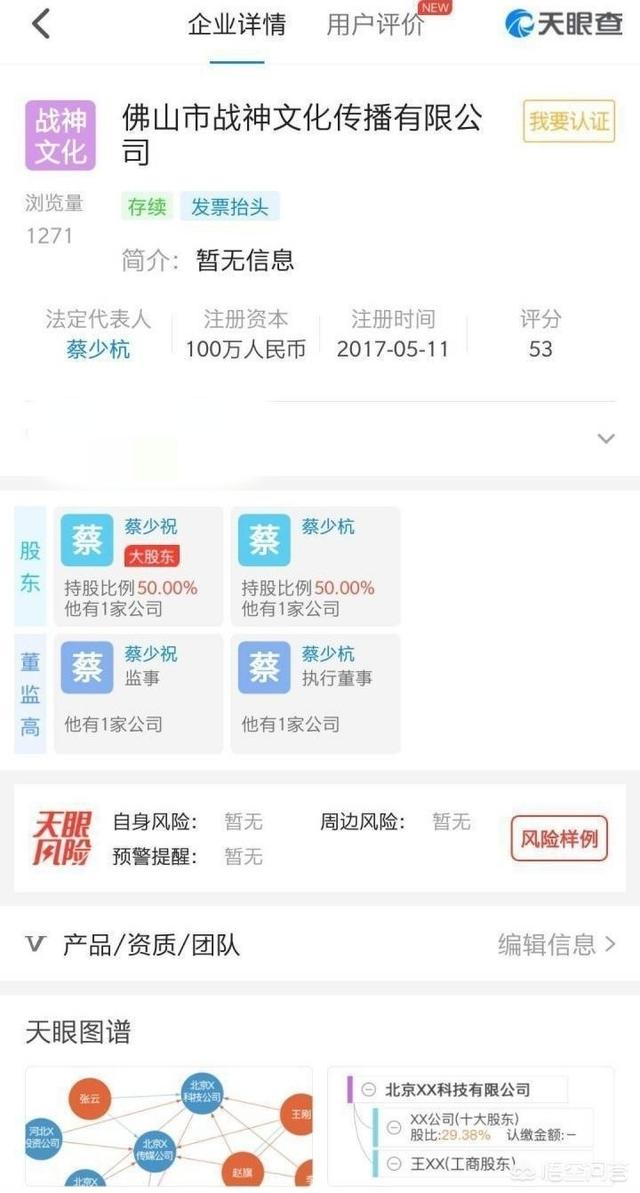Open the relationship network graph thumbnail

tap(168, 1125)
